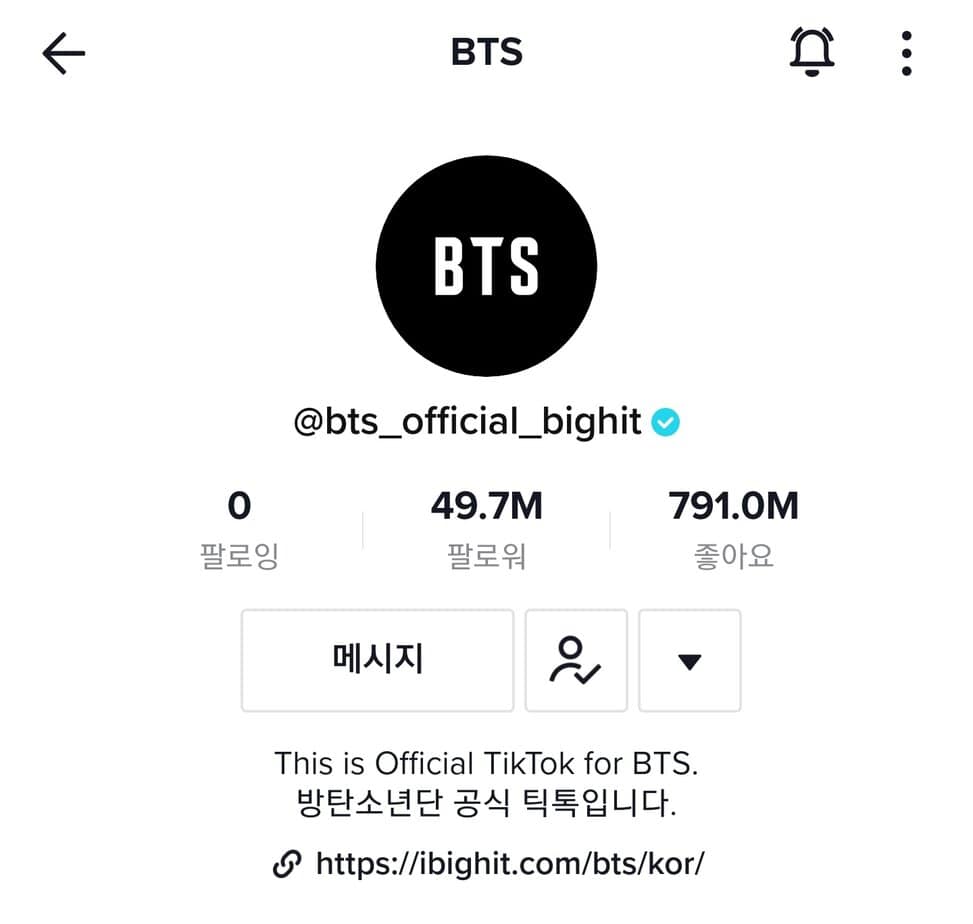
Task: Open the notification bell settings
Action: point(811,52)
